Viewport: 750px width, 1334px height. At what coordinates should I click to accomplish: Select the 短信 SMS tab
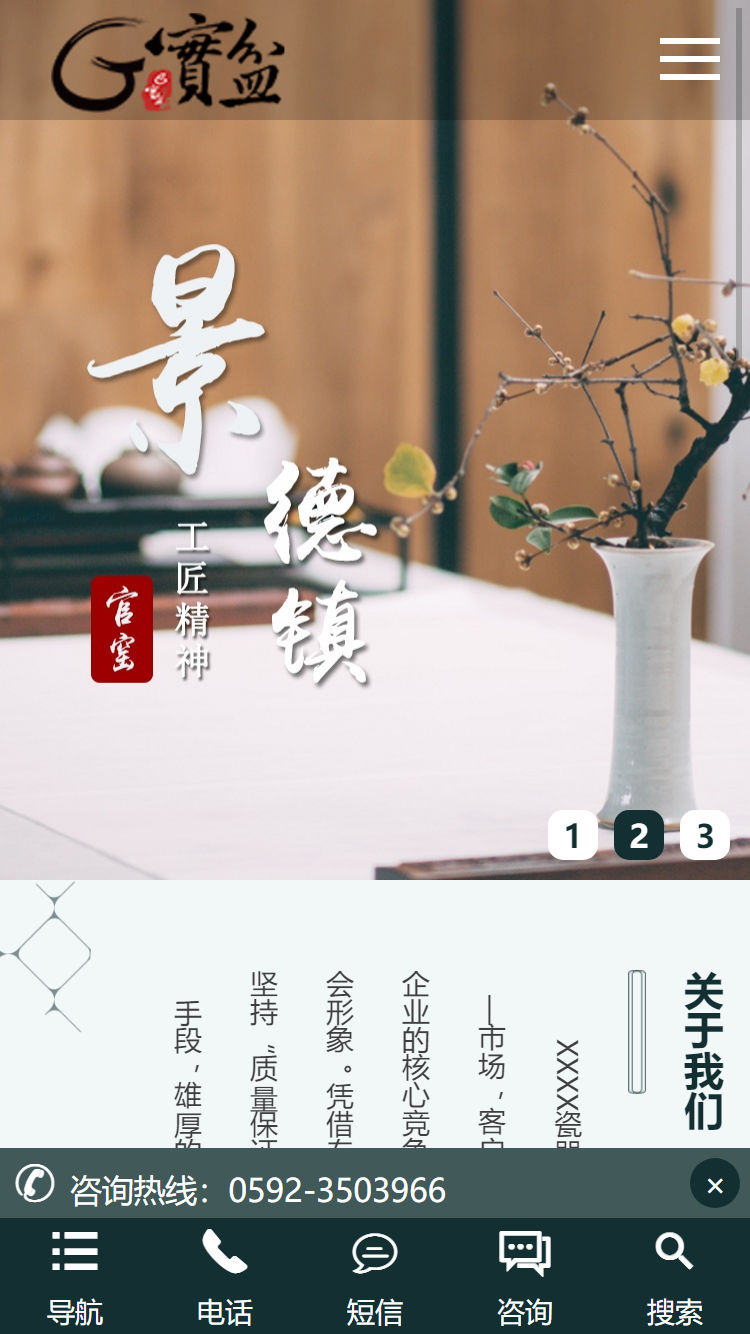pos(375,1277)
